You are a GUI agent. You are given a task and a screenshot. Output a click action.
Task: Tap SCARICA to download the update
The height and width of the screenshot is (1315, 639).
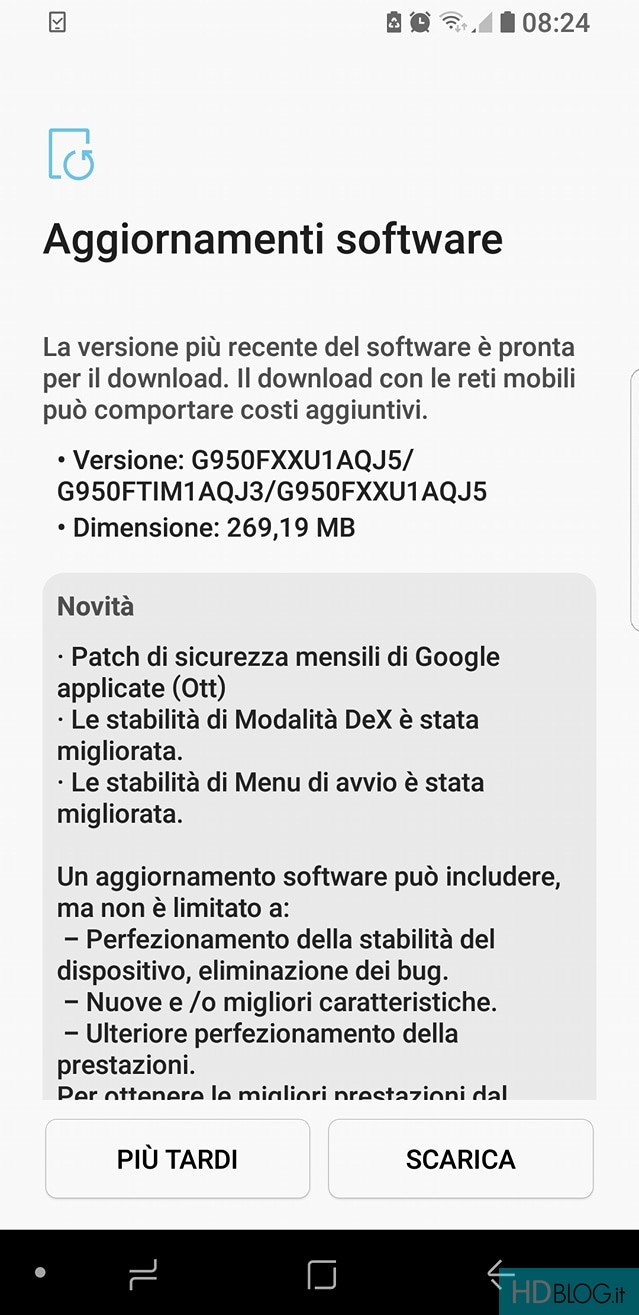coord(460,1159)
